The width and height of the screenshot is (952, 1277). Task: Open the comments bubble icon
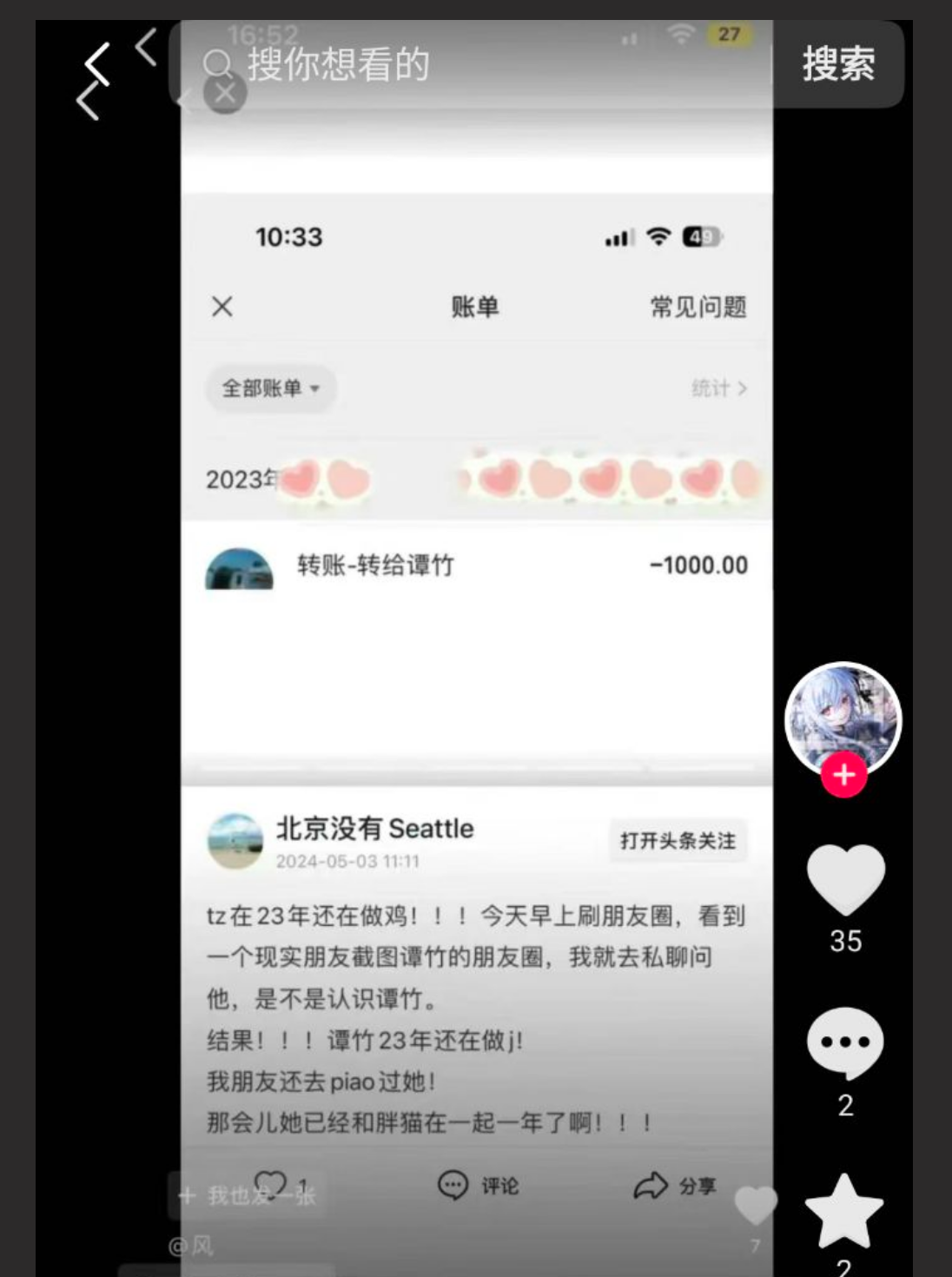click(x=845, y=1042)
